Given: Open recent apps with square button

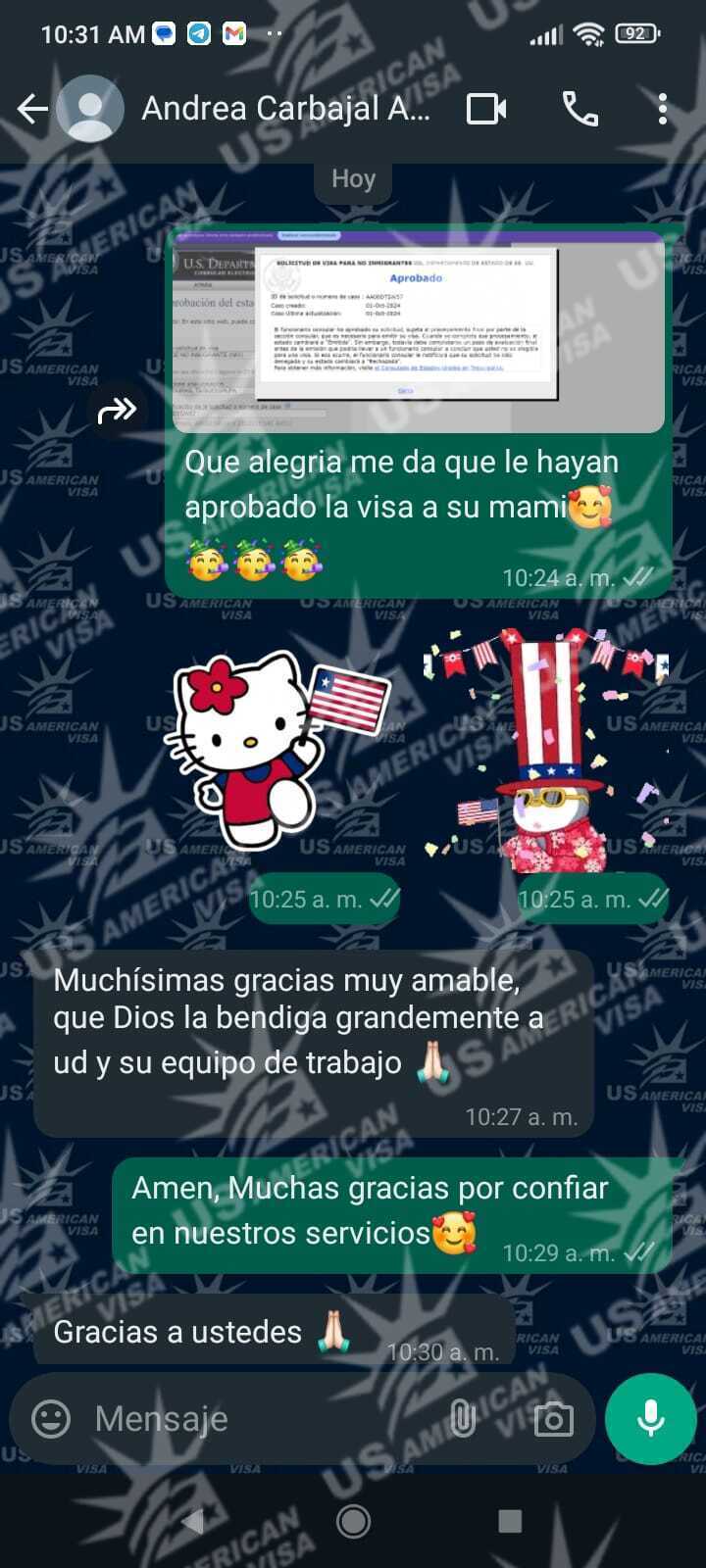Looking at the screenshot, I should pyautogui.click(x=510, y=1521).
